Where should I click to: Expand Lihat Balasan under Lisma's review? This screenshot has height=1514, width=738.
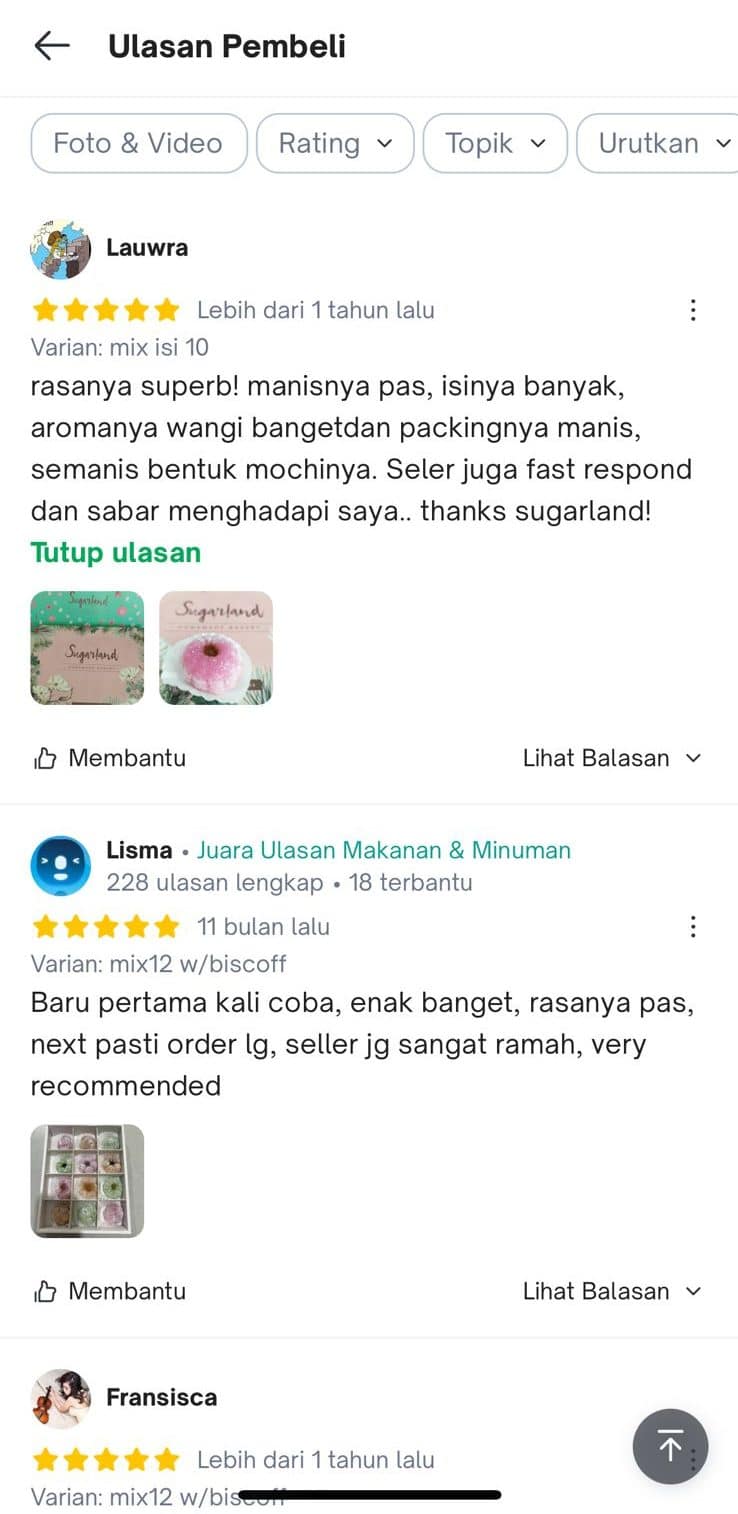pyautogui.click(x=611, y=1291)
